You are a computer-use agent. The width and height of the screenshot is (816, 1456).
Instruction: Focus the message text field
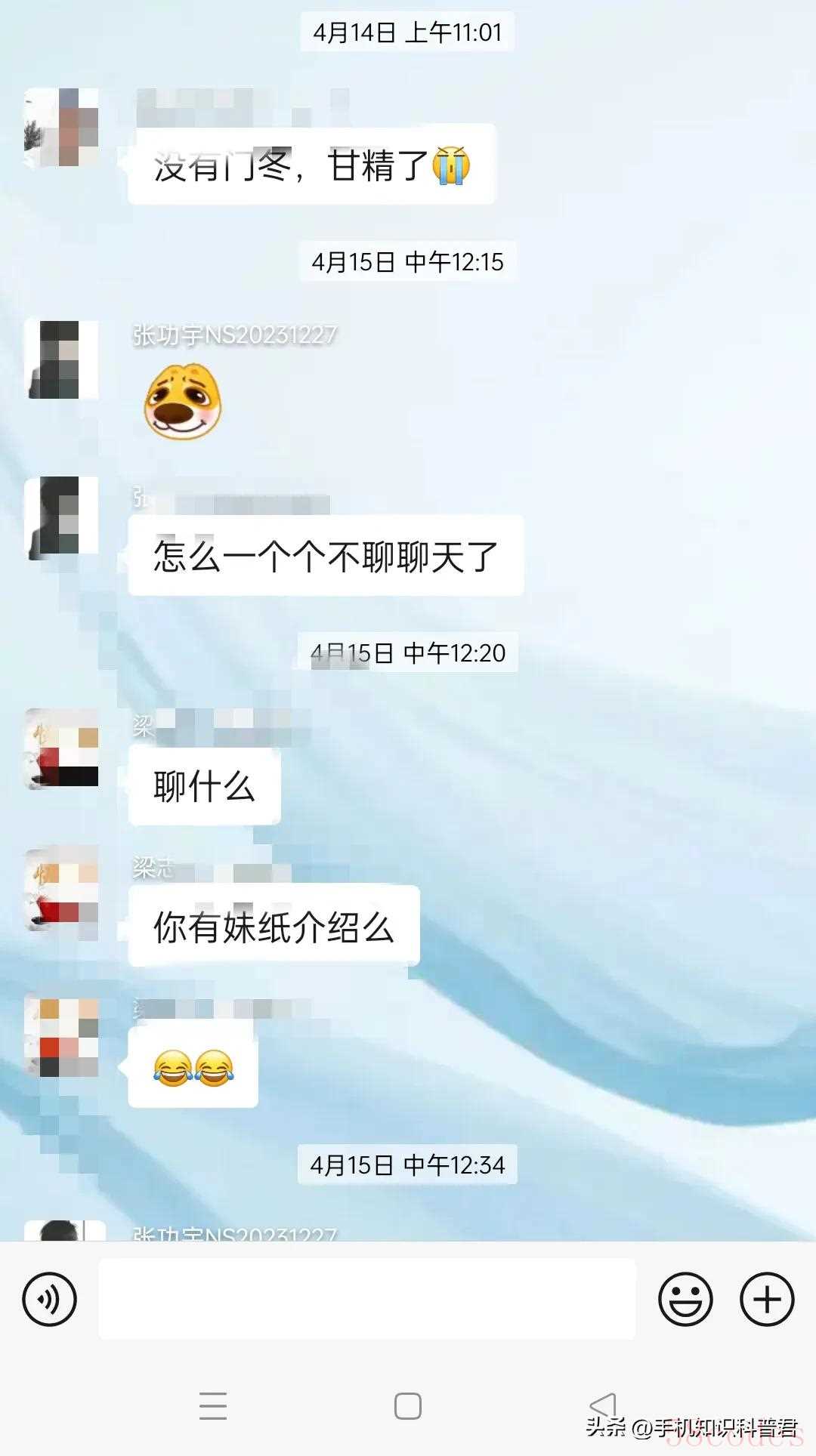tap(366, 1300)
